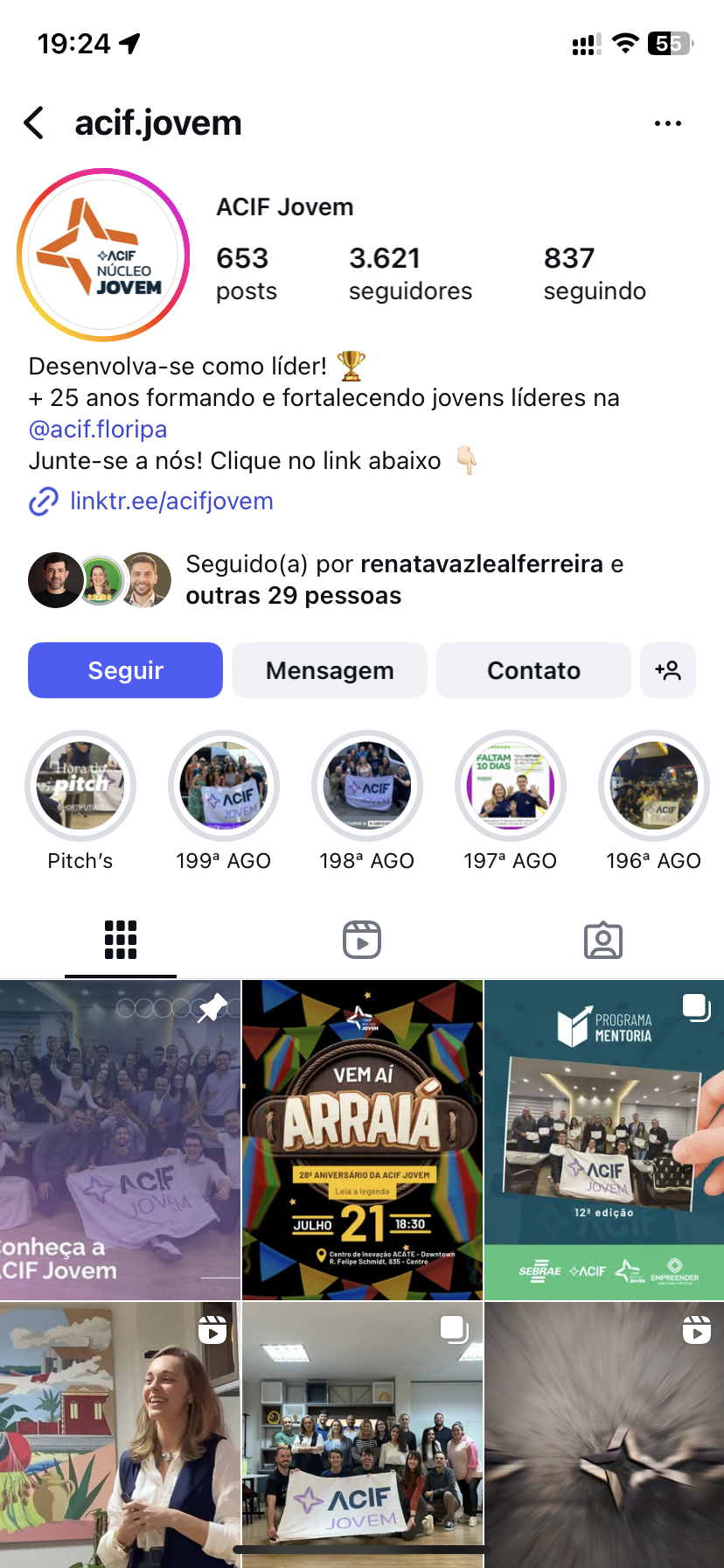Send a message via Mensagem
The height and width of the screenshot is (1568, 724).
(330, 670)
